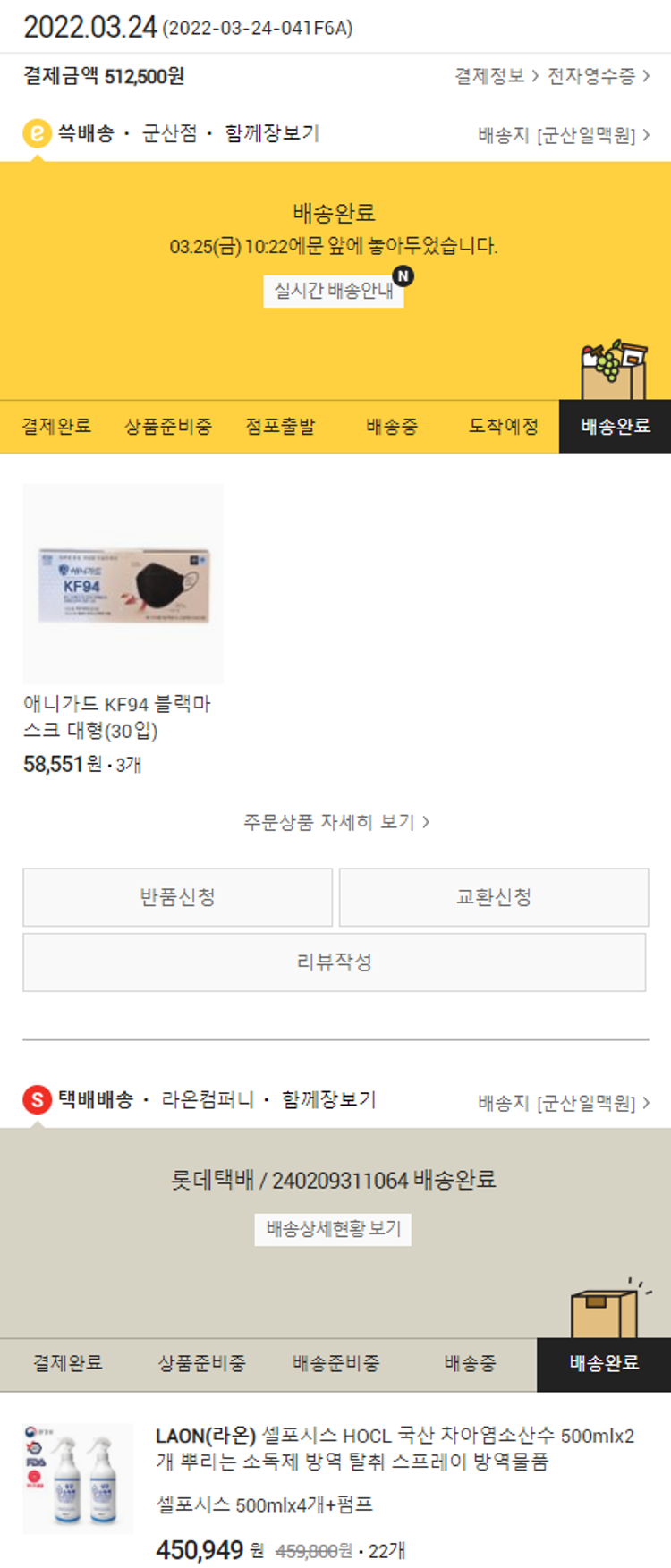671x1568 pixels.
Task: Tap 함께장보기 next to 라온컴퍼니
Action: [x=329, y=1099]
